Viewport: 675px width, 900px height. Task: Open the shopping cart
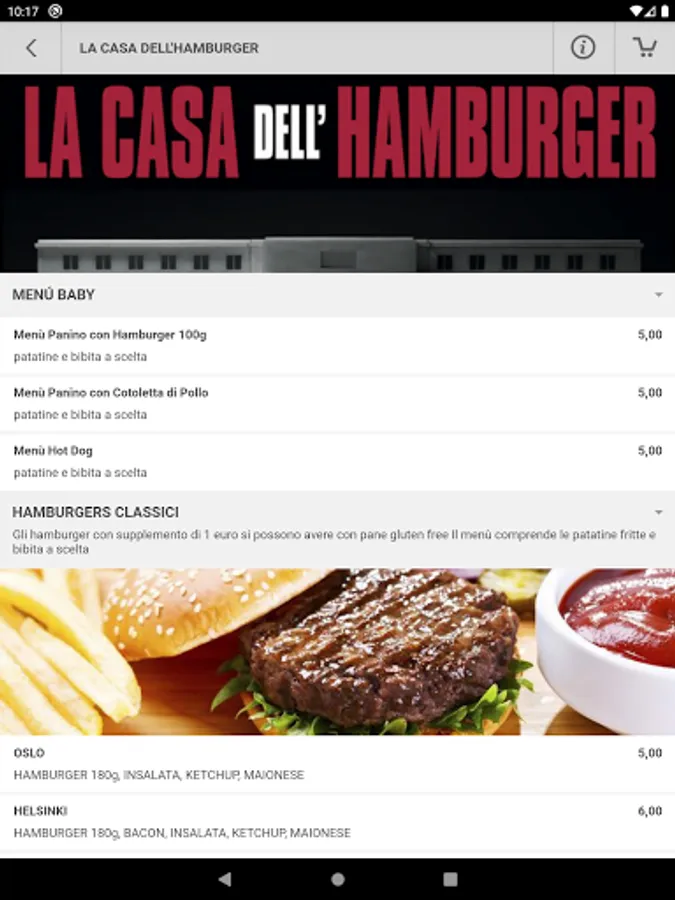[645, 48]
